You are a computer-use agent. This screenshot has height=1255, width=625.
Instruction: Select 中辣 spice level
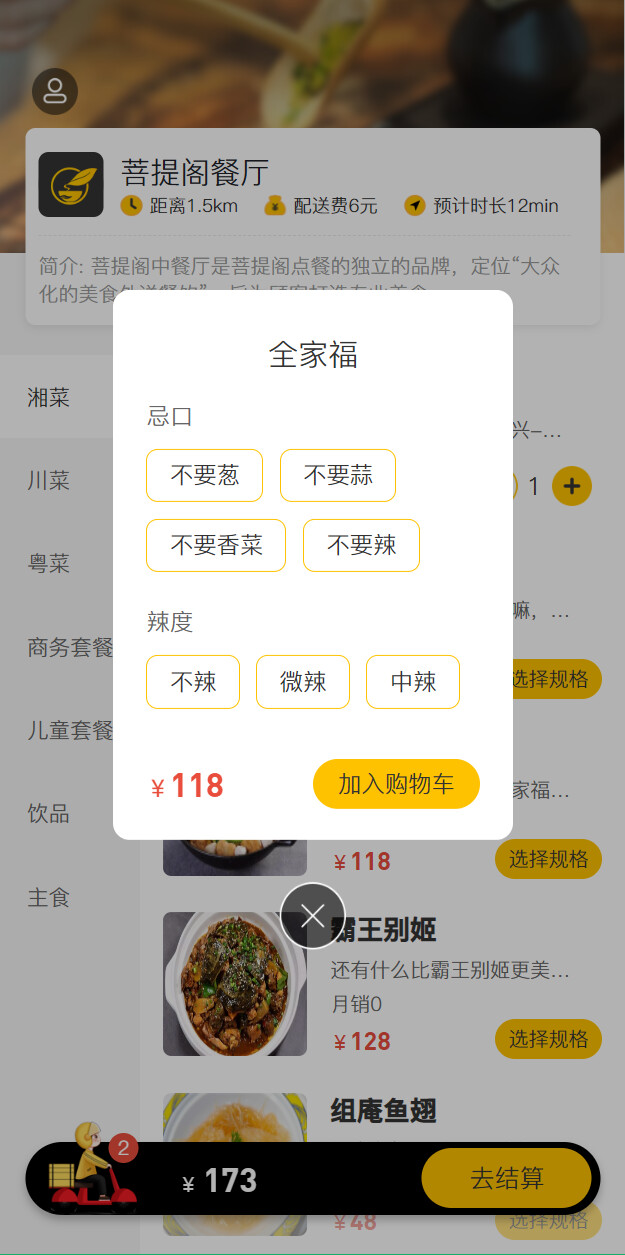tap(413, 682)
